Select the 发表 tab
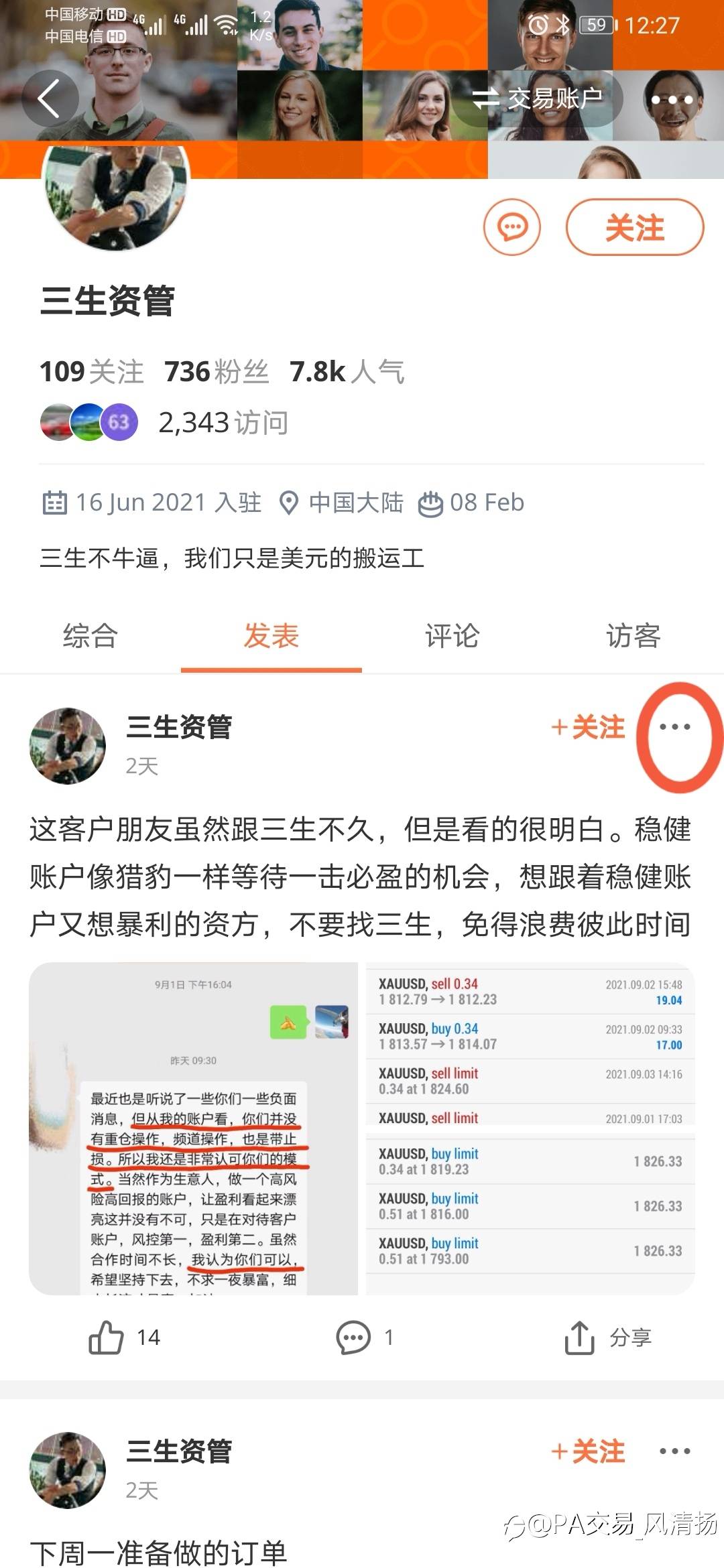Image resolution: width=724 pixels, height=1568 pixels. 271,636
